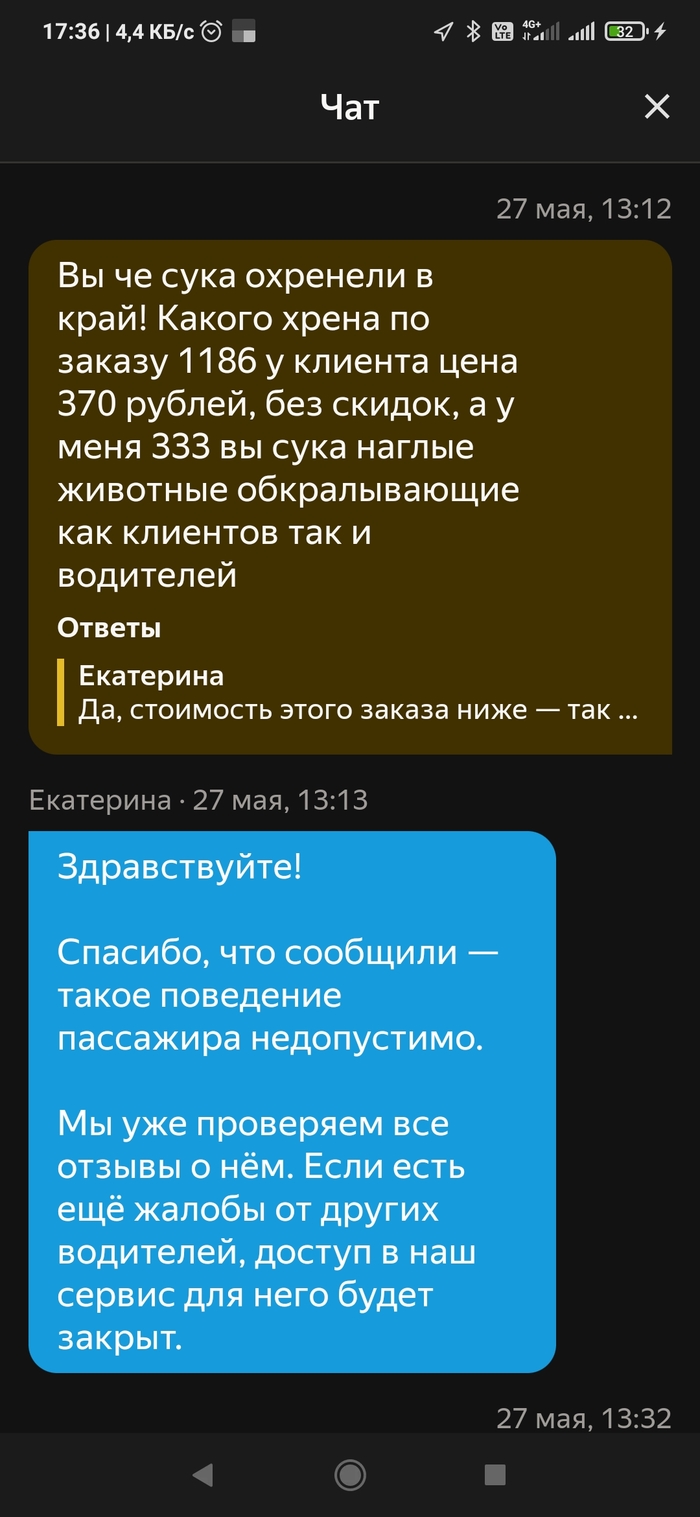Go back with system back button
This screenshot has height=1517, width=700.
(203, 1473)
